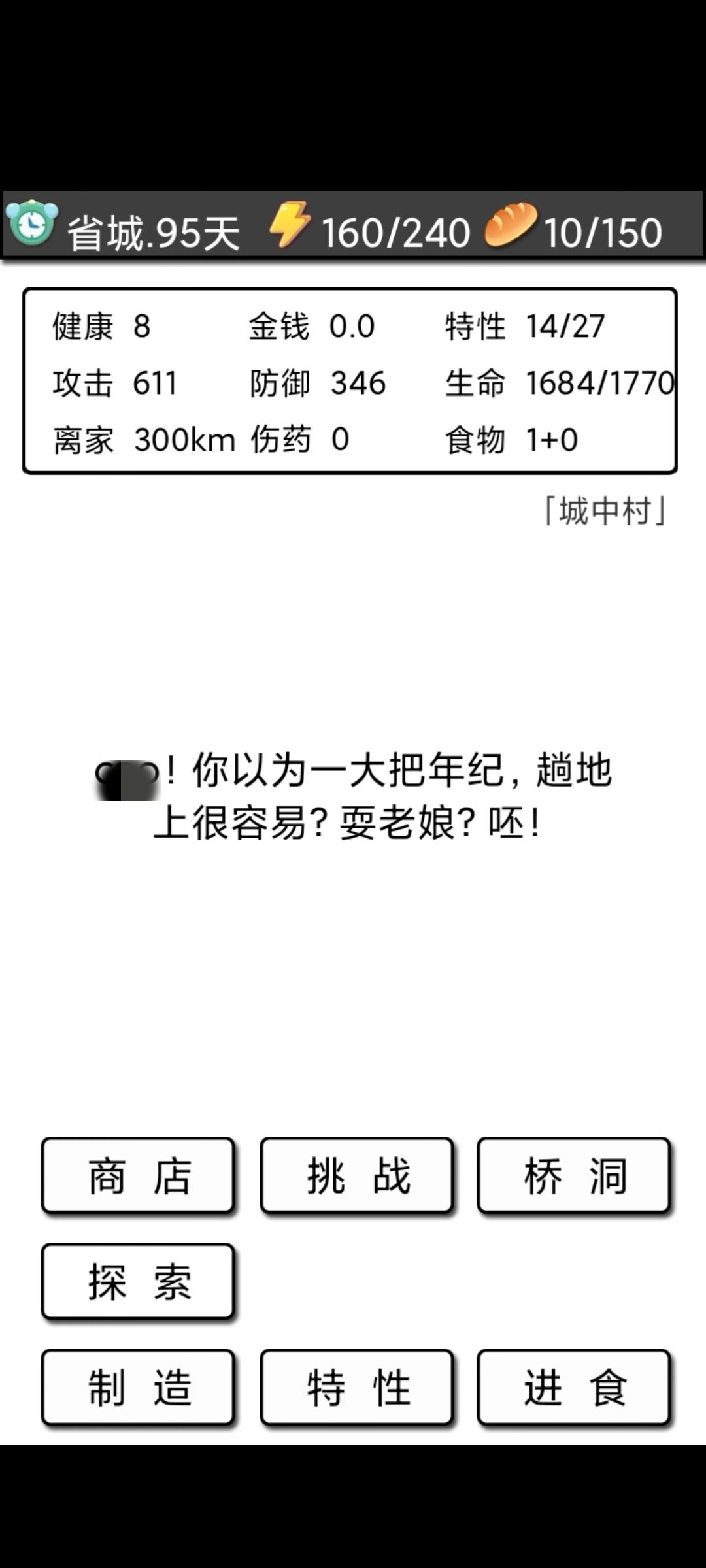Start 探索 exploring
The image size is (706, 1568).
click(x=138, y=1282)
